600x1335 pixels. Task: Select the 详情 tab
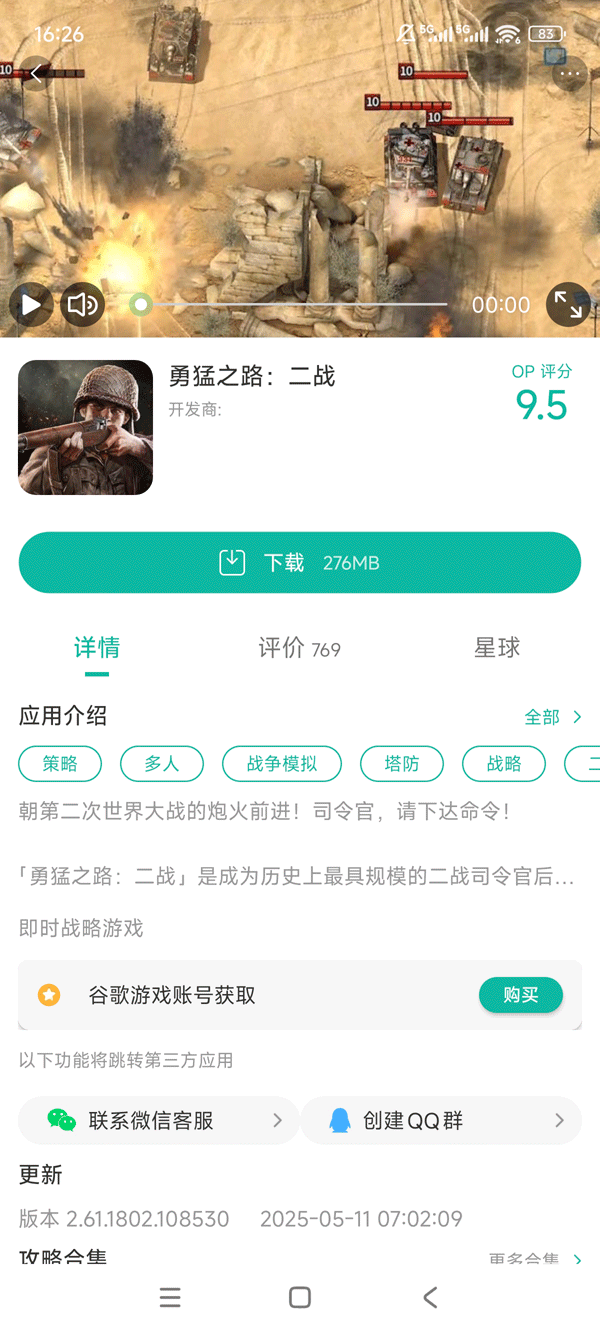97,648
